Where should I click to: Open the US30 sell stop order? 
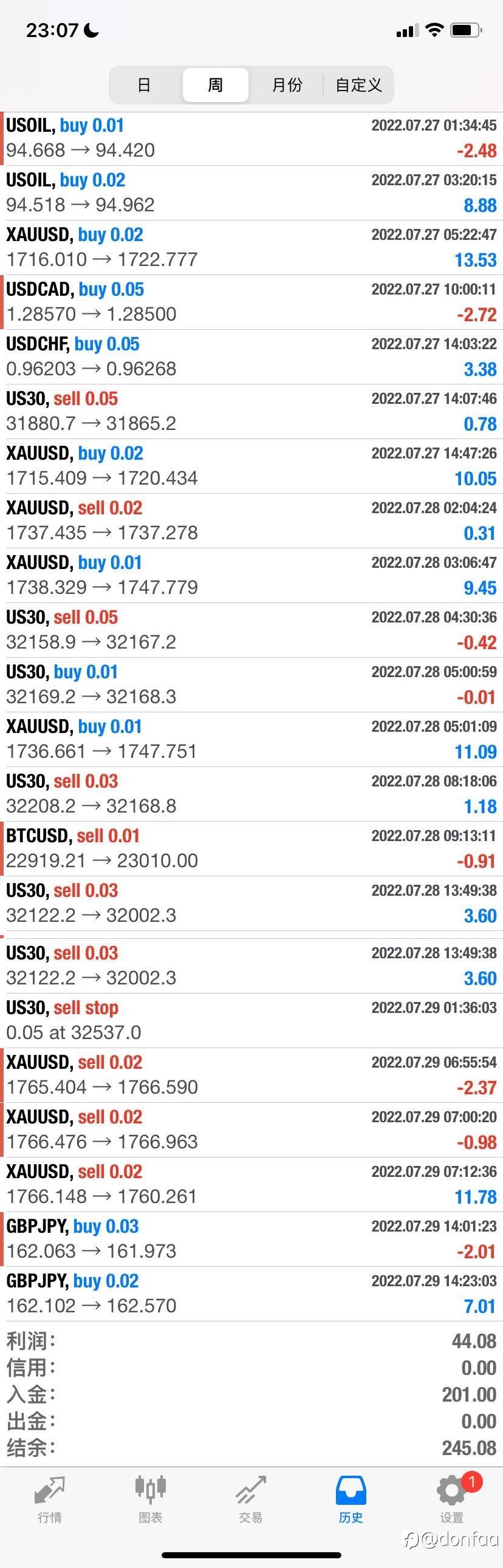pyautogui.click(x=251, y=1021)
